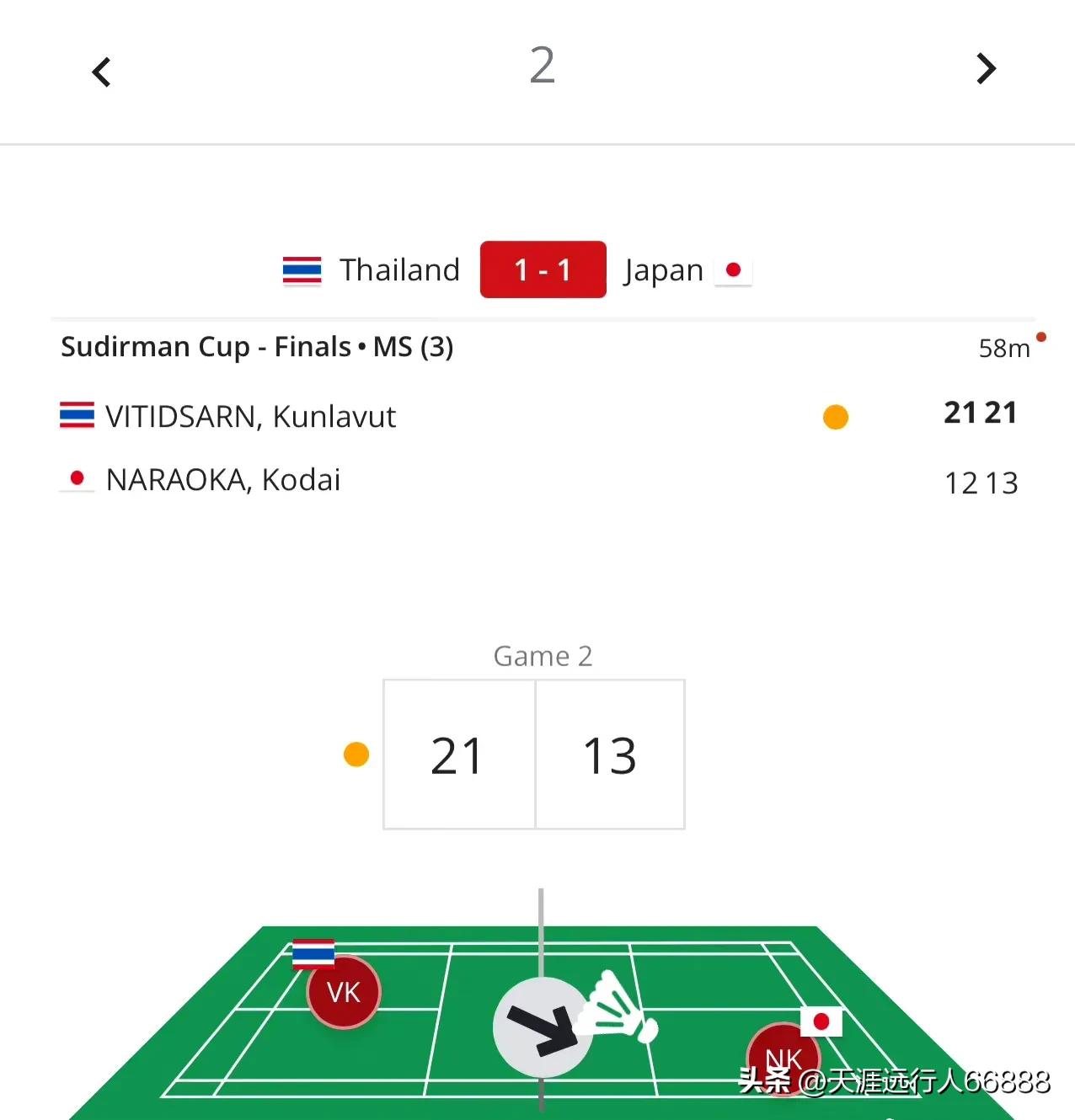The width and height of the screenshot is (1075, 1120).
Task: Select the Sudirman Cup - Finals MS (3) header
Action: pos(257,346)
